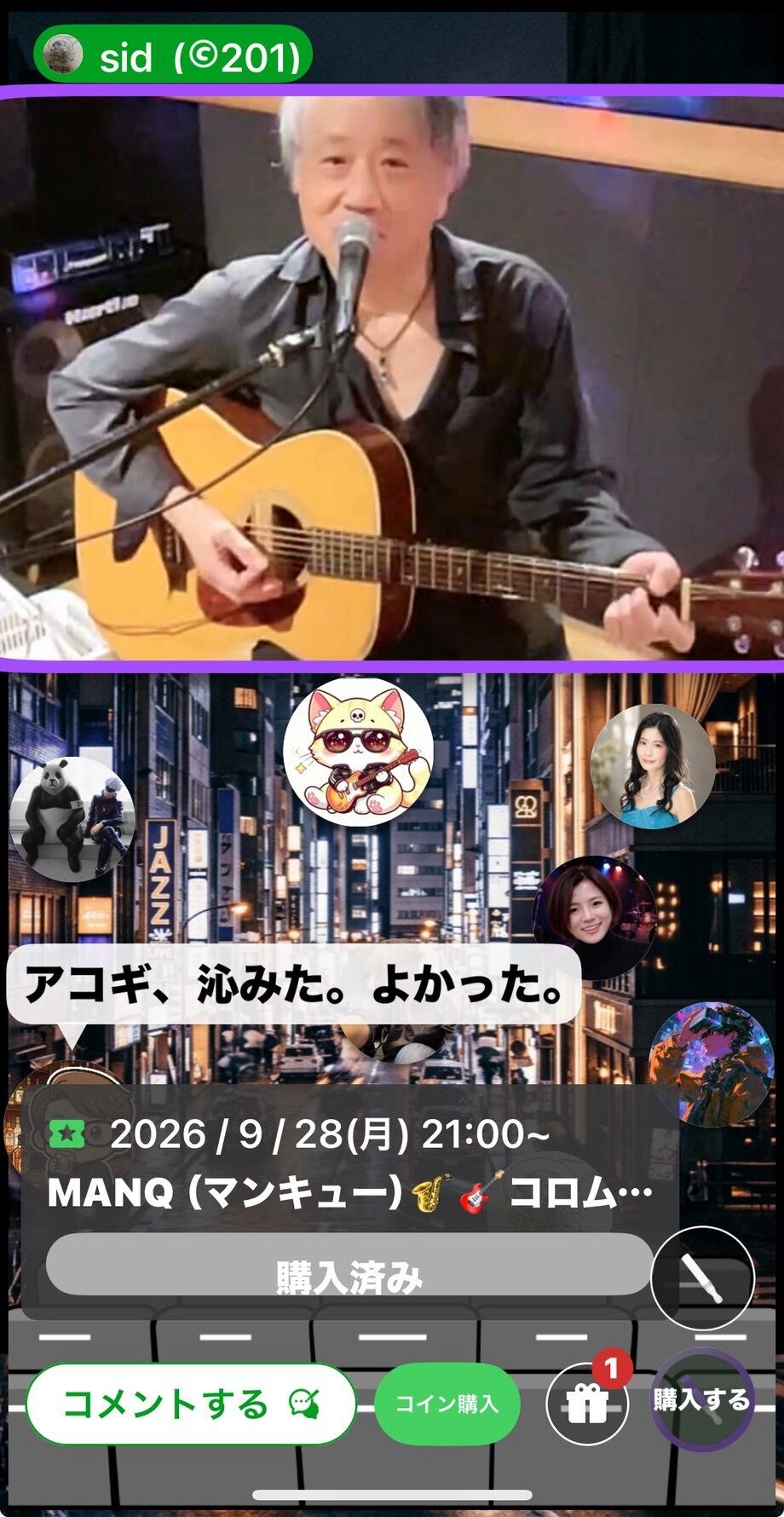View profile of woman in teal dress
This screenshot has height=1517, width=784.
[653, 766]
